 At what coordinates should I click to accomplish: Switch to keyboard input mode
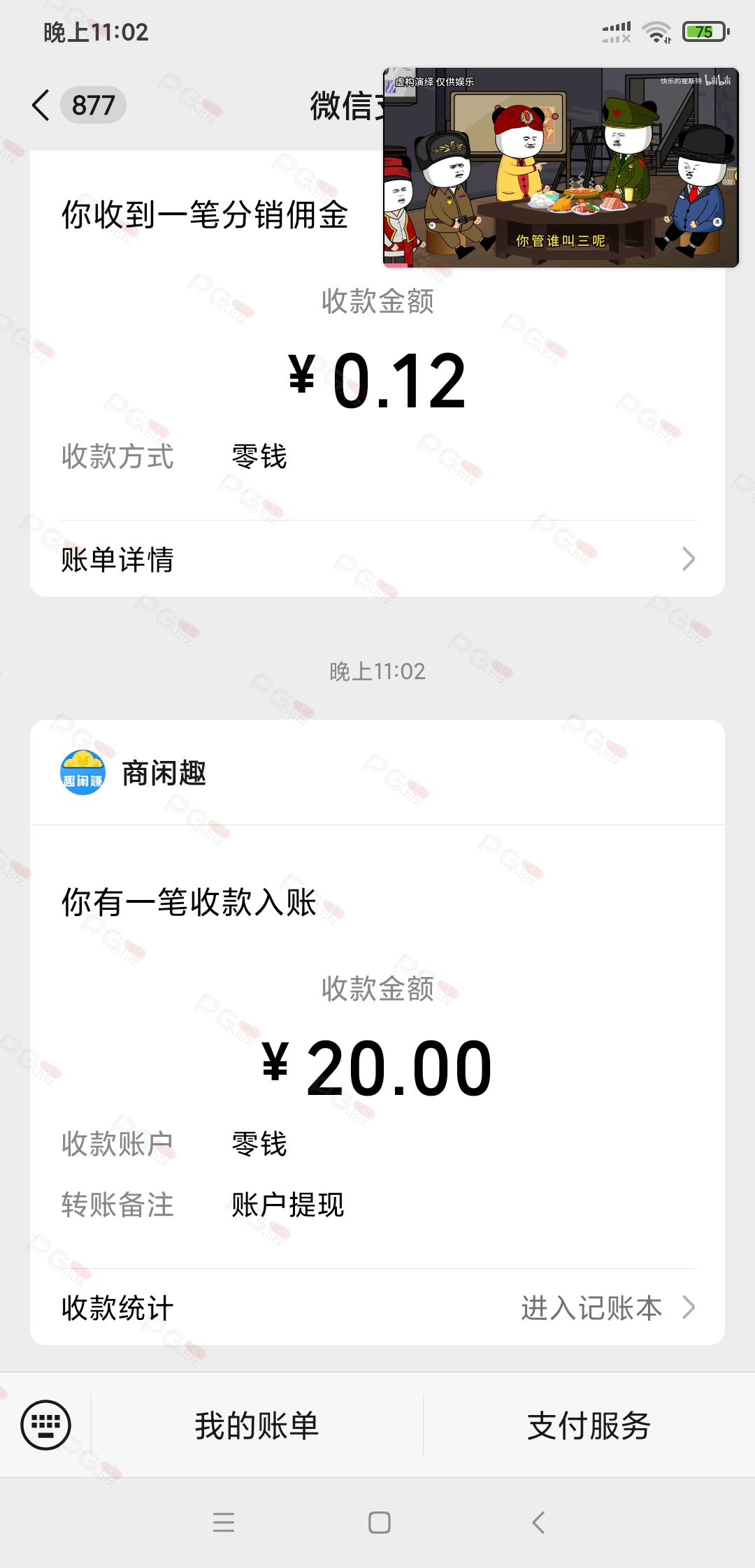[x=45, y=1425]
